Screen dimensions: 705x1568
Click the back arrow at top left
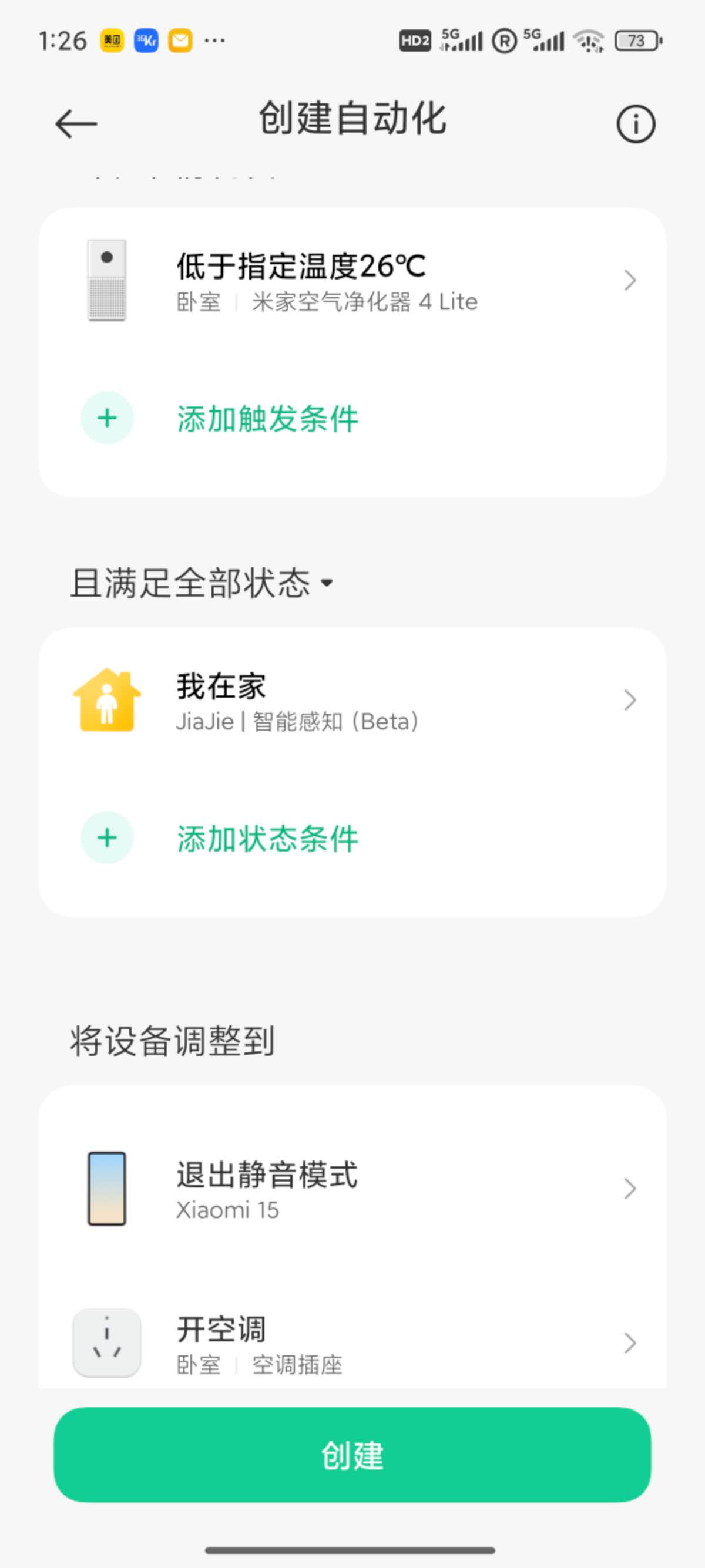pyautogui.click(x=75, y=122)
